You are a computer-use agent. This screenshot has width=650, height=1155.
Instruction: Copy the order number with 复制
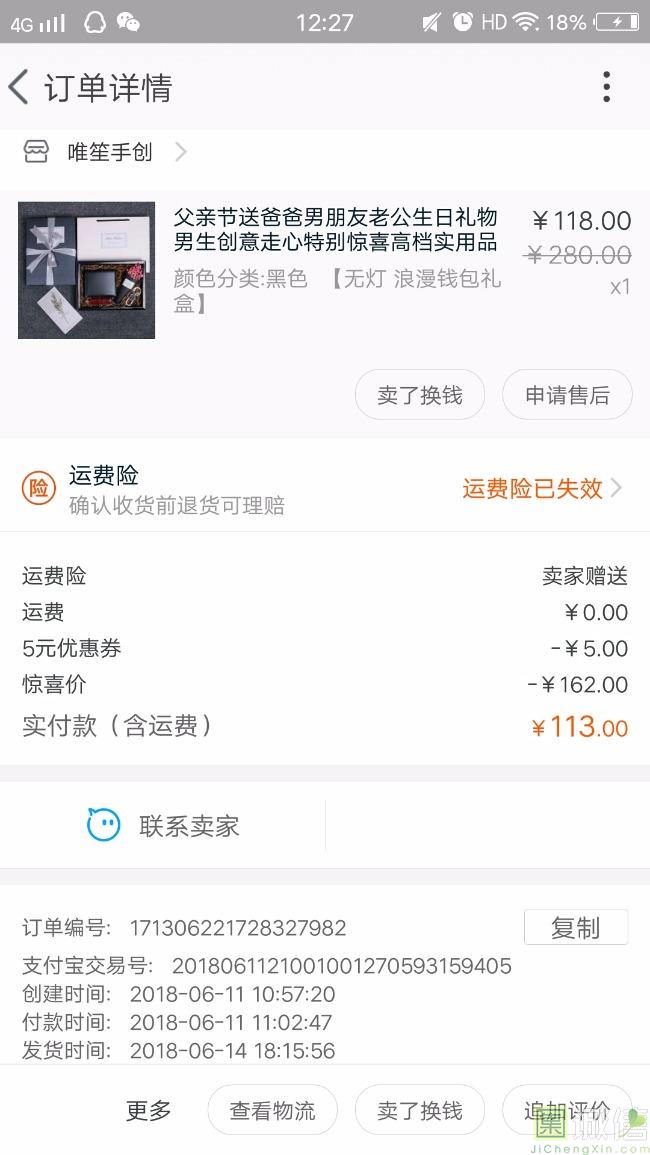(x=575, y=927)
